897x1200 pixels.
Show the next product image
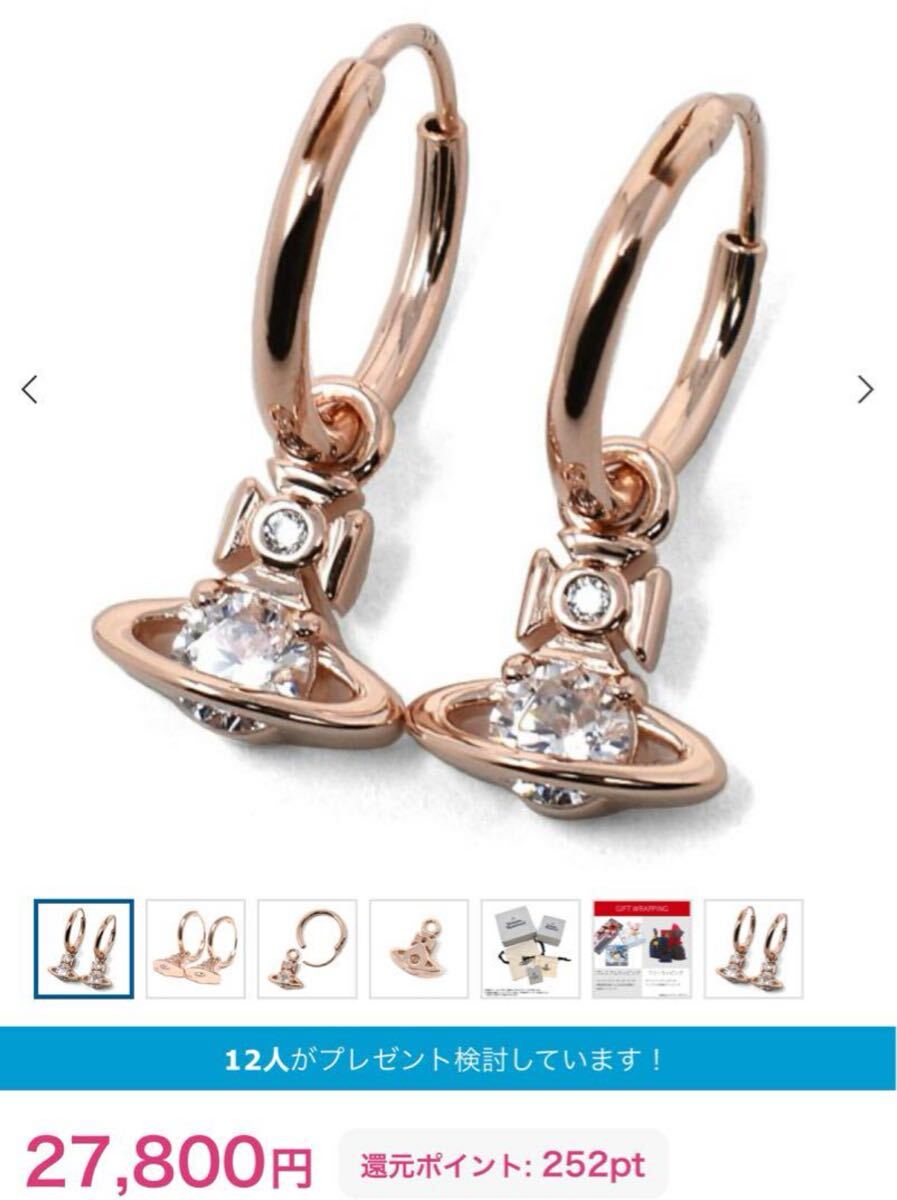(865, 389)
